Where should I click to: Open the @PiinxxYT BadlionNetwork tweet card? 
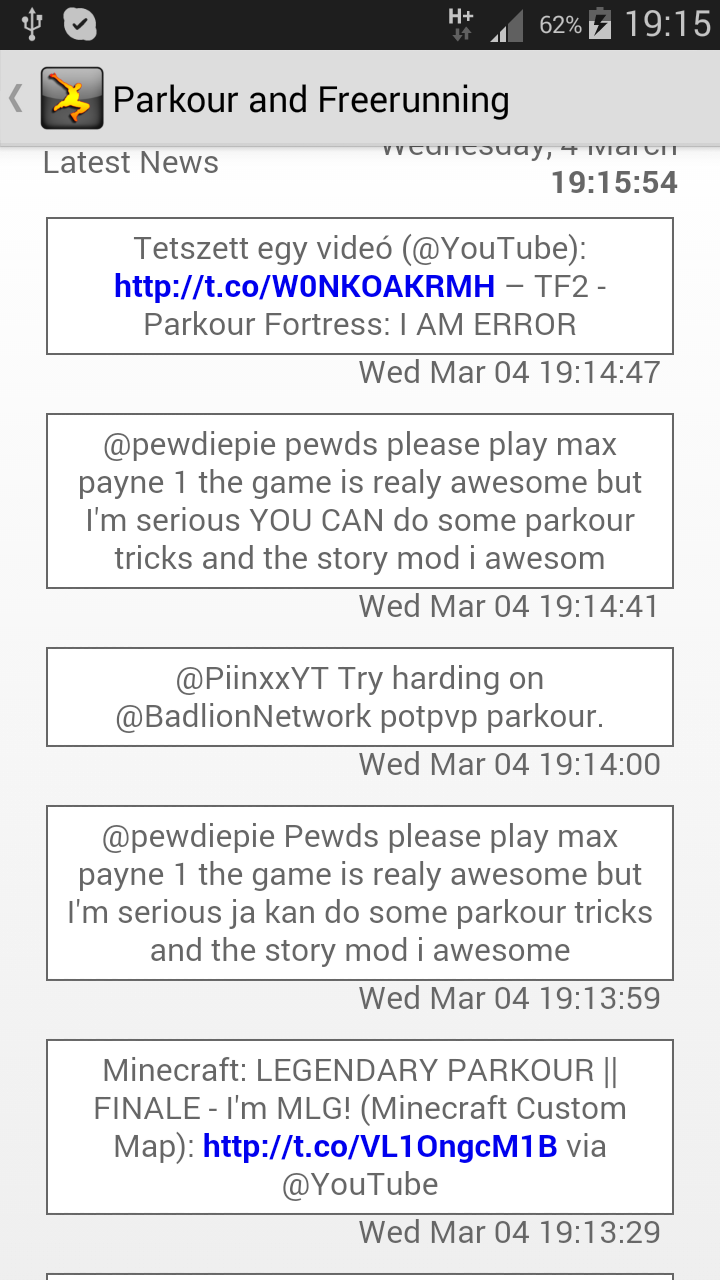[x=360, y=697]
